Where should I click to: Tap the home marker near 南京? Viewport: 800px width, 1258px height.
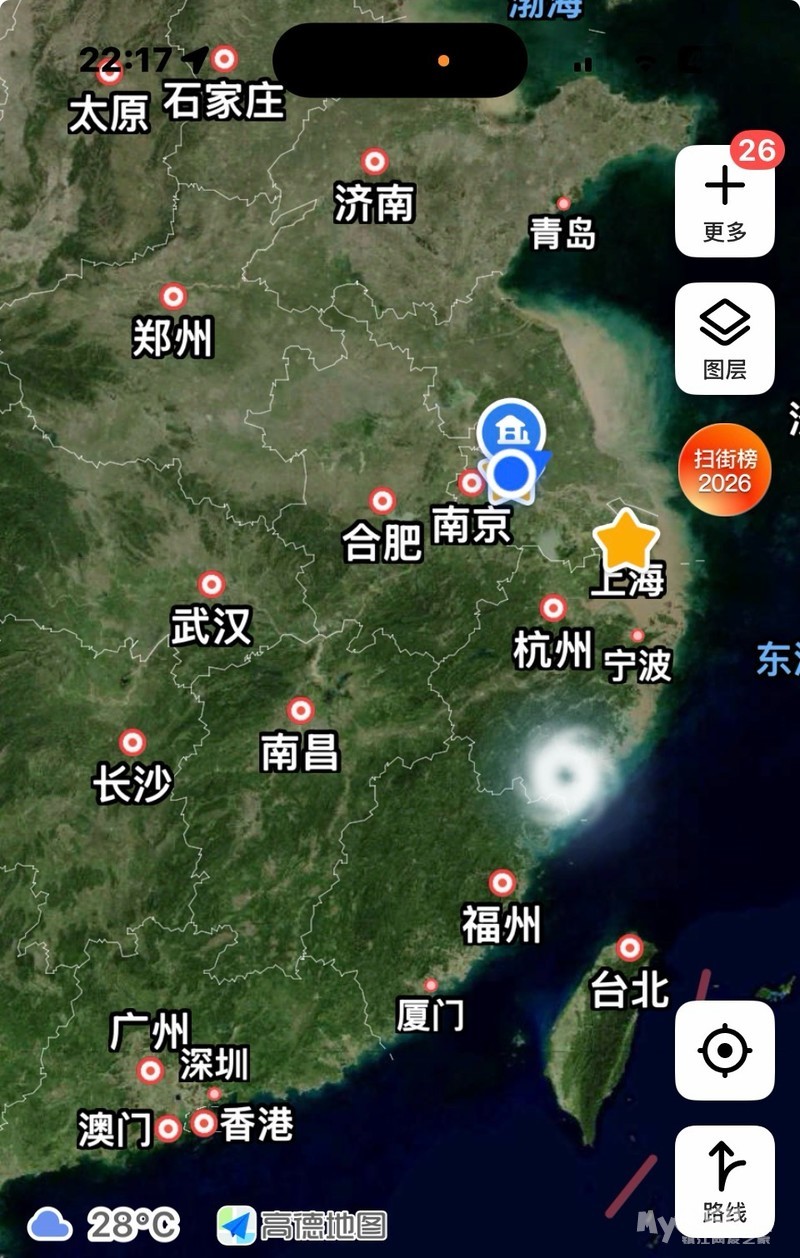tap(512, 433)
